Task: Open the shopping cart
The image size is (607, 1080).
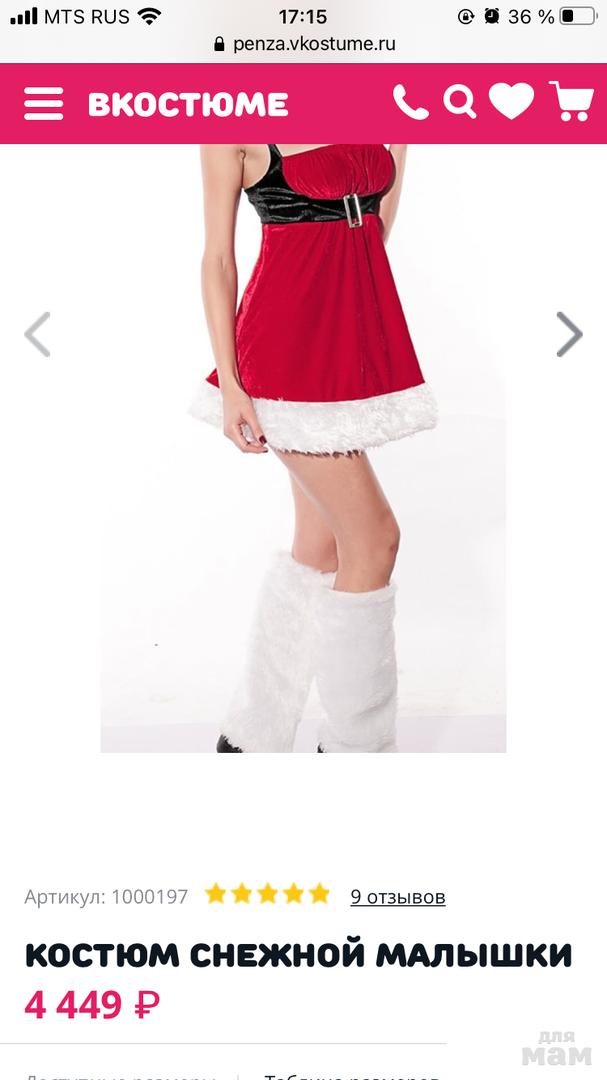Action: 571,102
